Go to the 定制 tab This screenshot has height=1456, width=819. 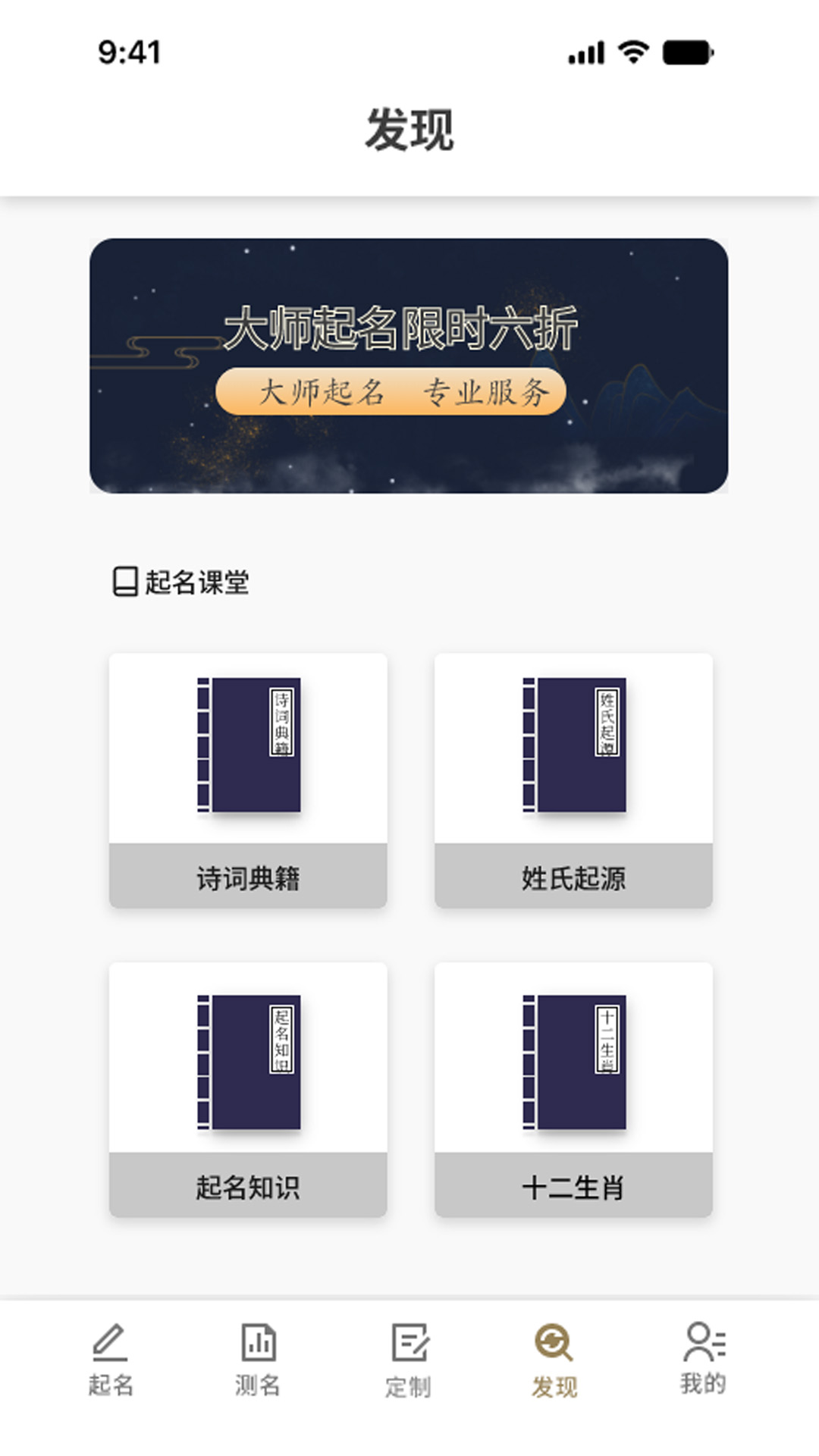(x=409, y=1360)
